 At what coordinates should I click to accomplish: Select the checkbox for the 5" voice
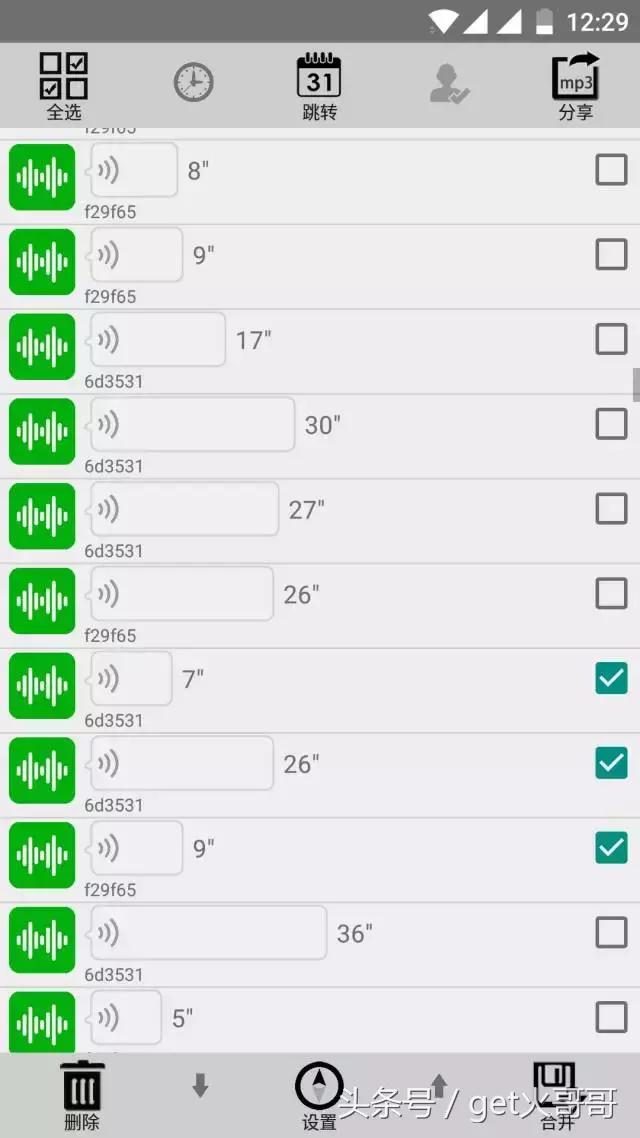[611, 1017]
